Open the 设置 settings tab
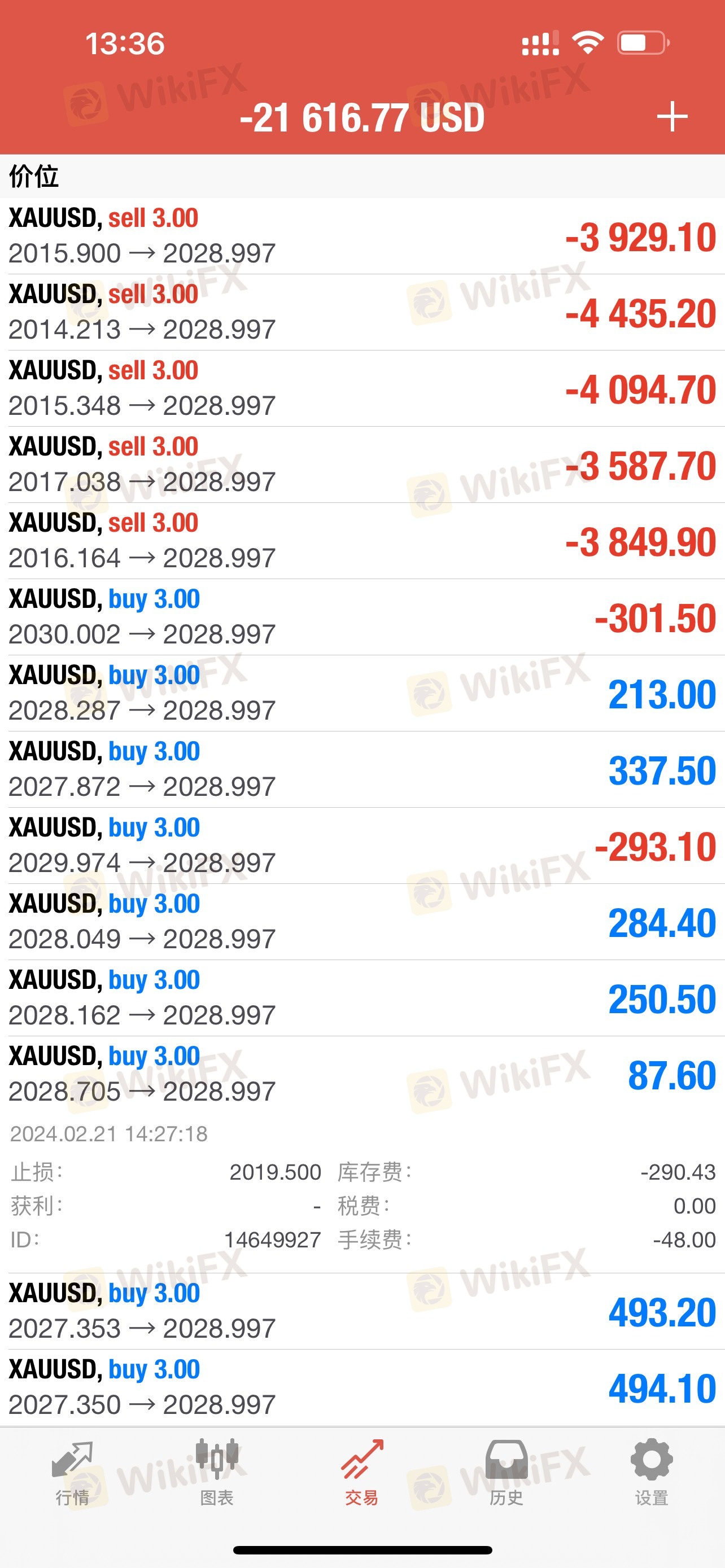The height and width of the screenshot is (1568, 725). (x=652, y=1474)
